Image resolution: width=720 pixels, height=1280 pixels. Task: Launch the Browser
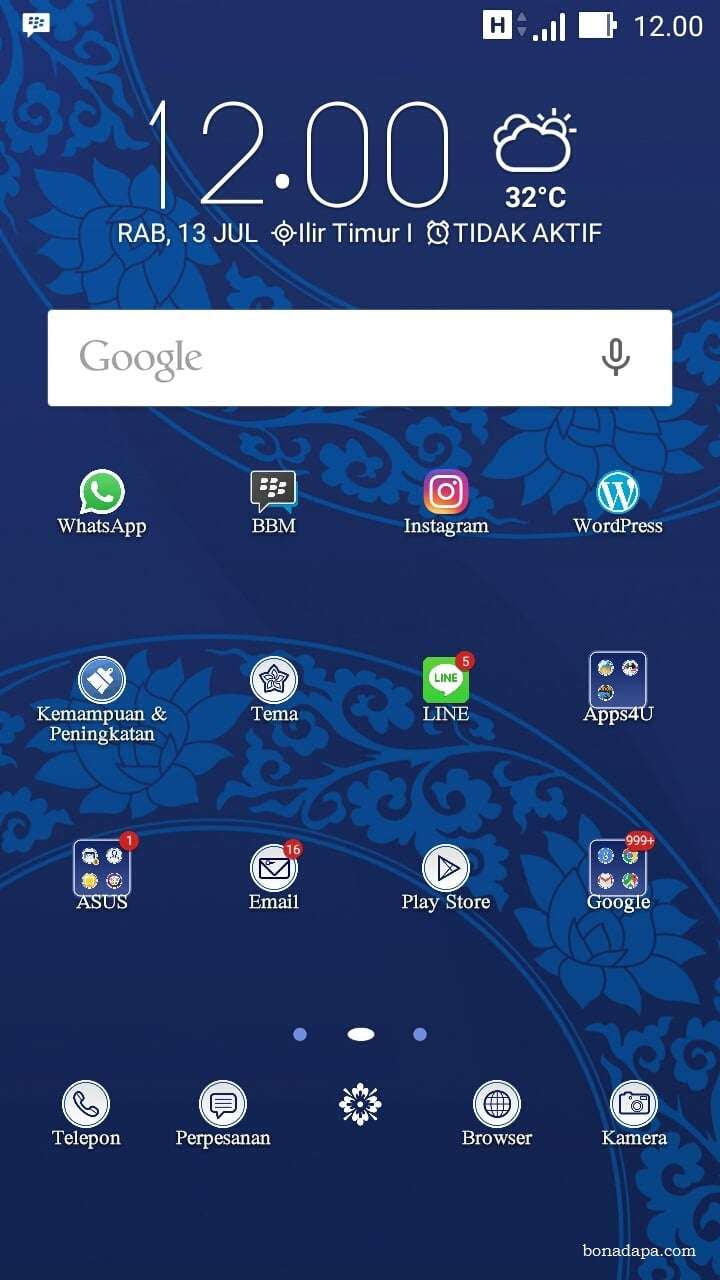point(497,1106)
